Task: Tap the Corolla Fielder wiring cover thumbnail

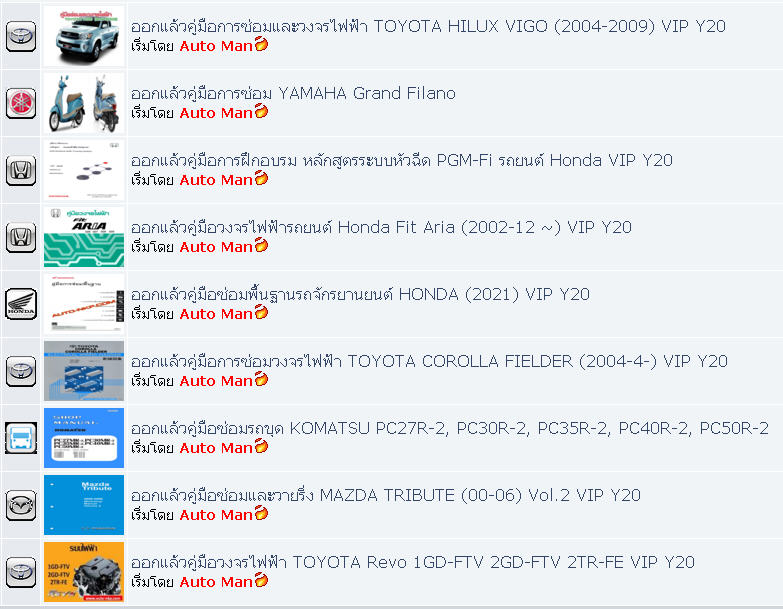Action: (84, 371)
